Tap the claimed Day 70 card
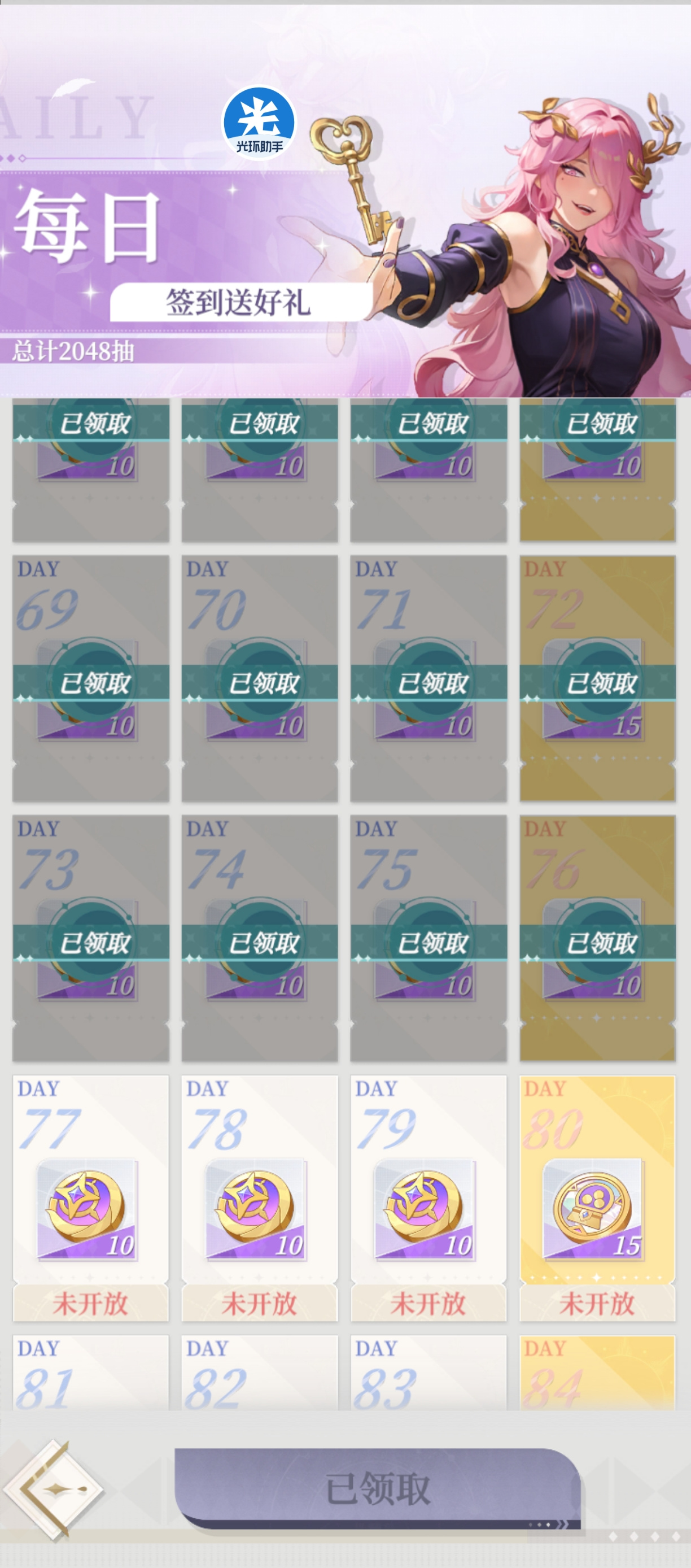The image size is (691, 1568). point(260,678)
